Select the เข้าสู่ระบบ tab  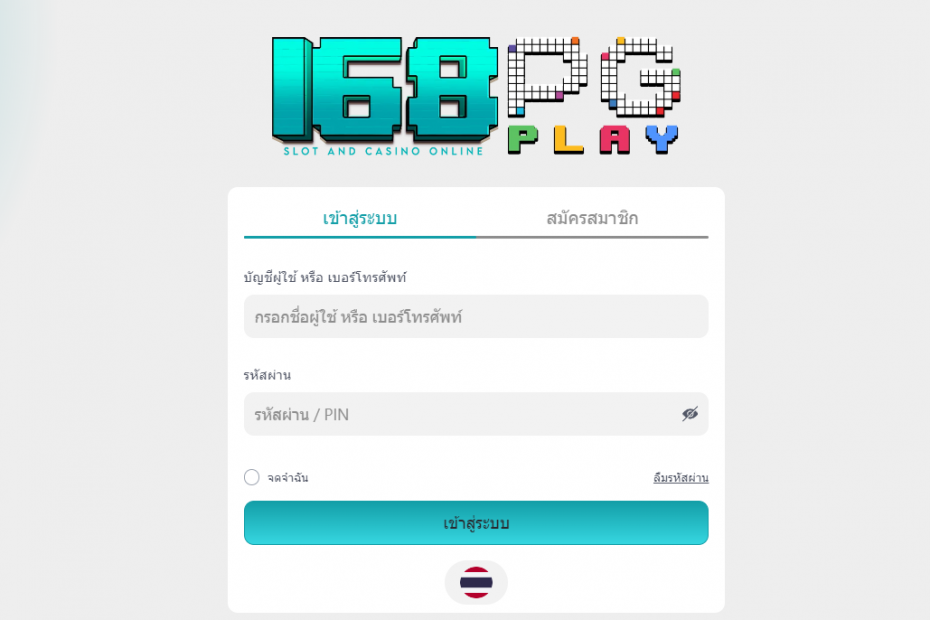pyautogui.click(x=360, y=218)
